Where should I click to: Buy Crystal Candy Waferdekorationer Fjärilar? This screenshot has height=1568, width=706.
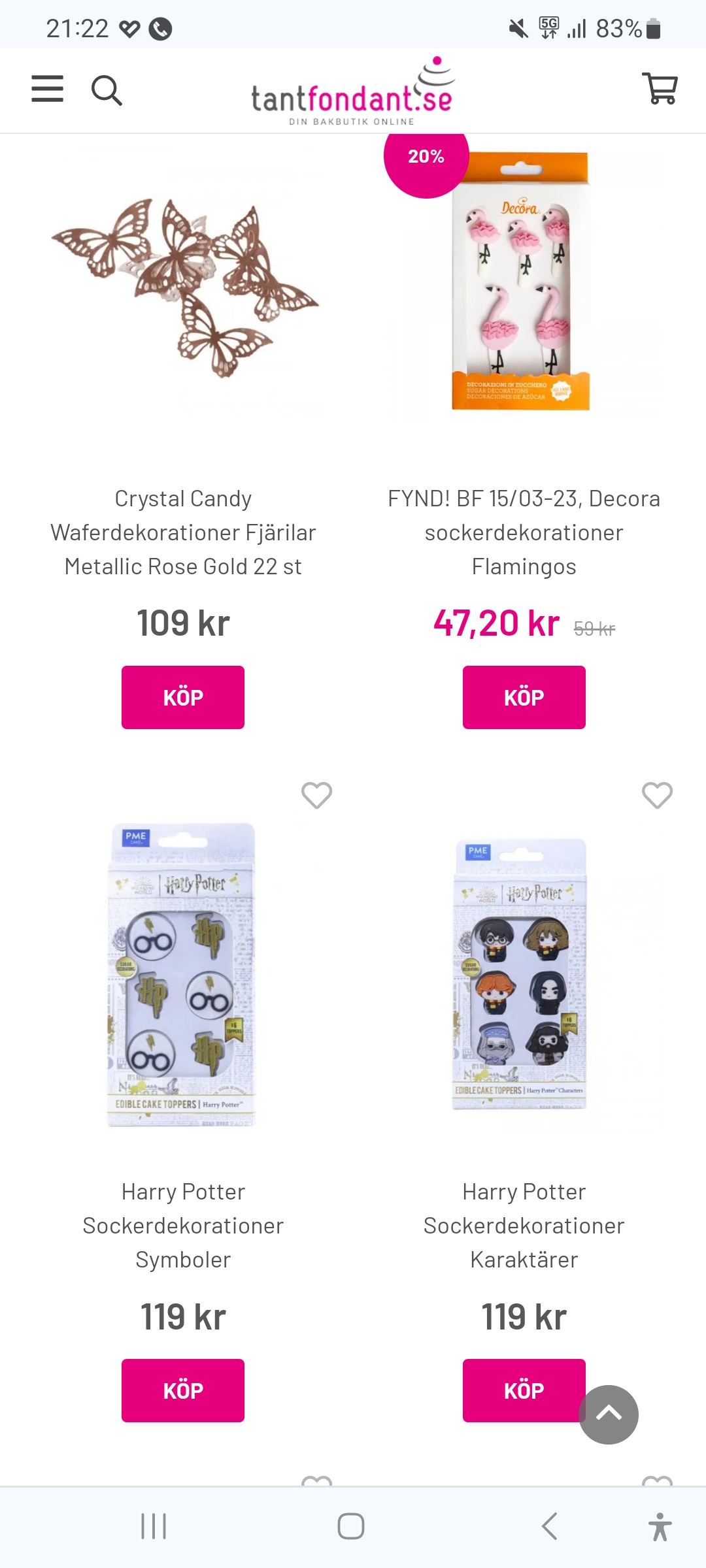(183, 697)
